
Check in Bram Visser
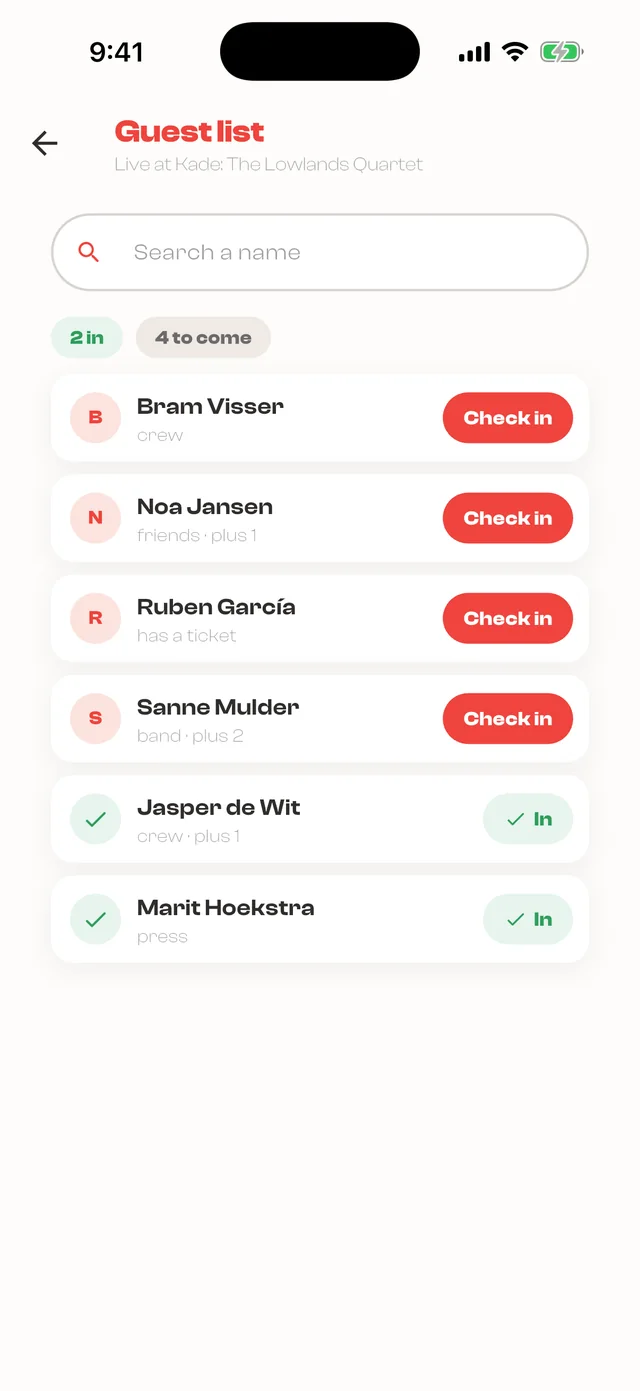click(x=508, y=418)
